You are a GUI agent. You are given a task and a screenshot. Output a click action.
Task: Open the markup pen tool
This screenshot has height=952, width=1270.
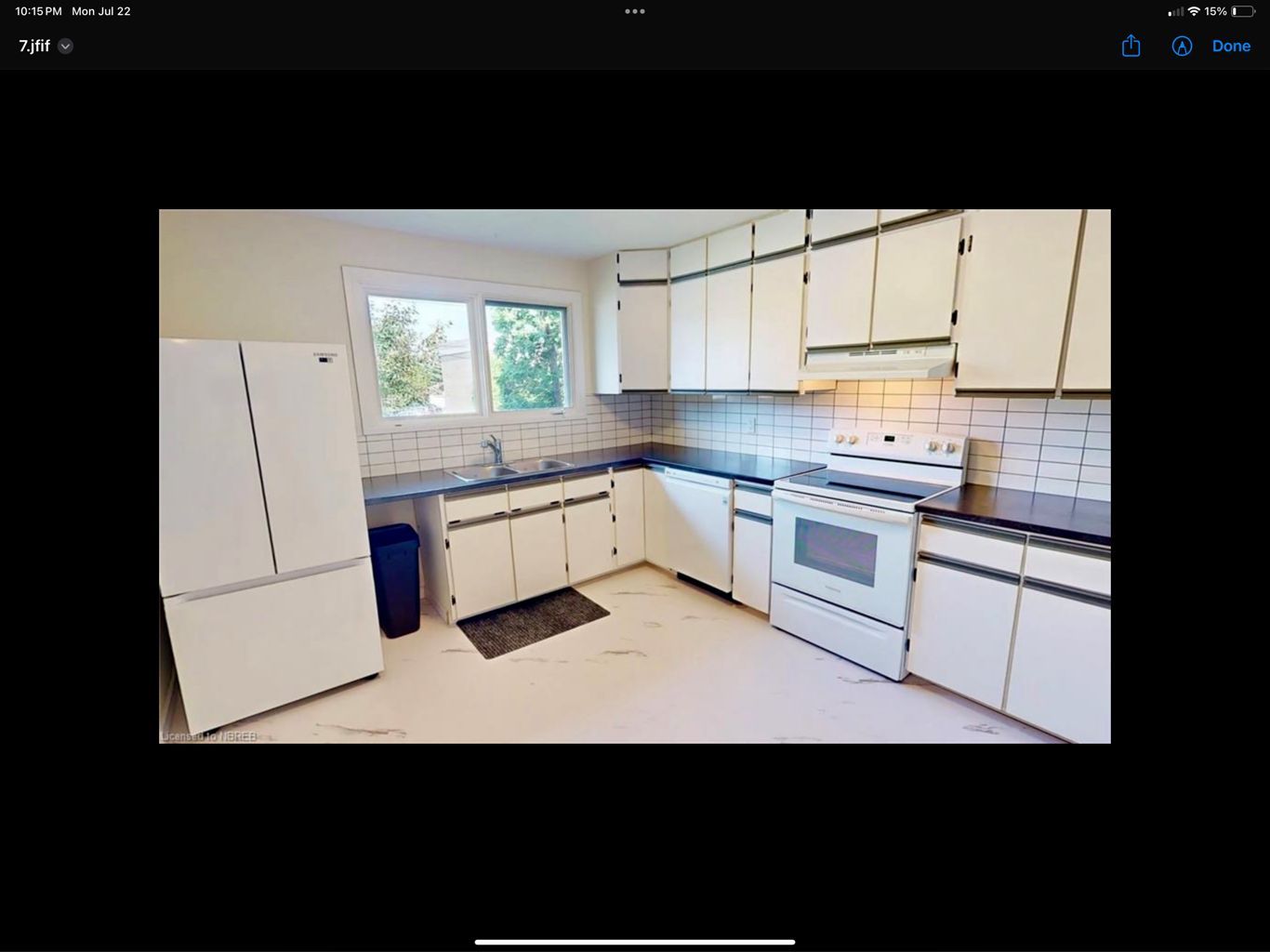pos(1182,46)
